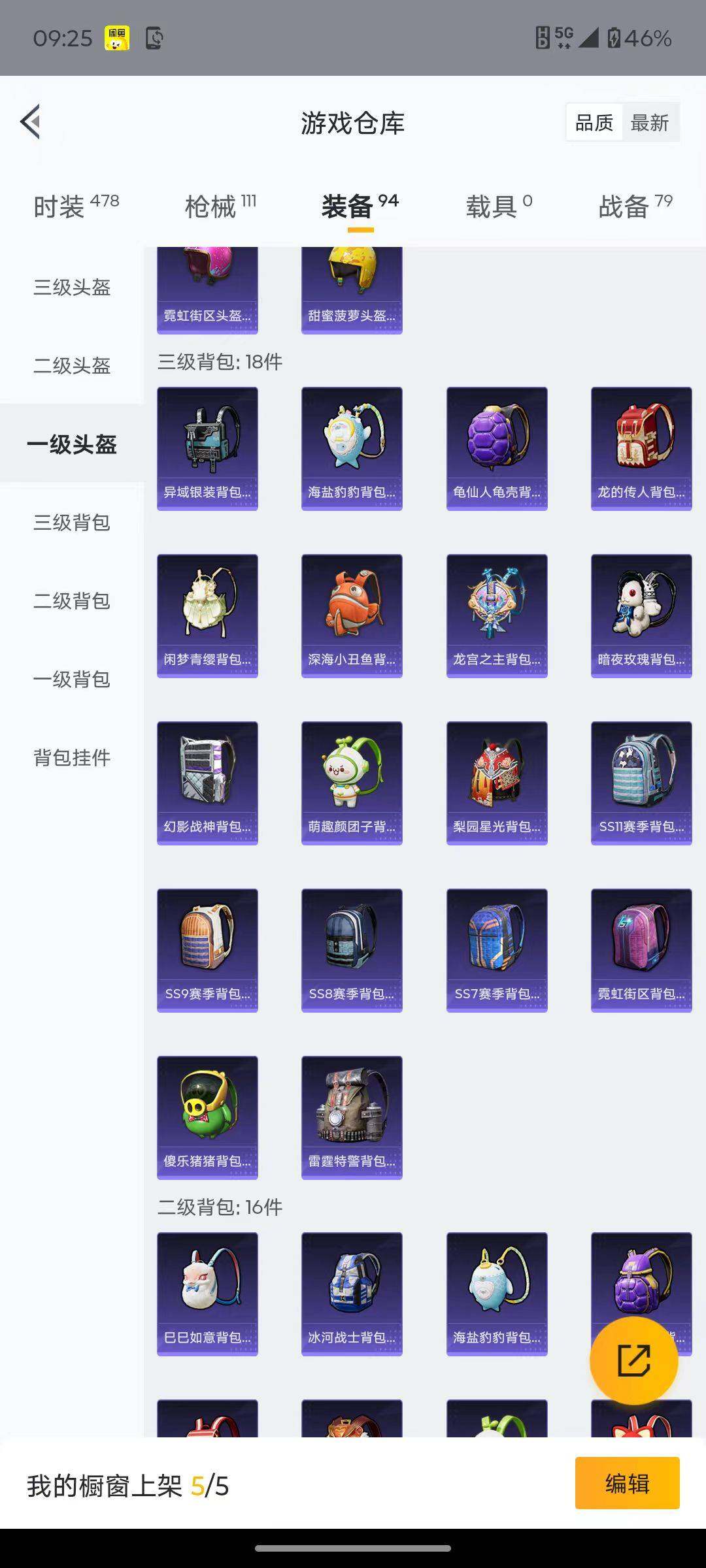The height and width of the screenshot is (1568, 706).
Task: Tap the orange share floating button
Action: coord(635,1360)
